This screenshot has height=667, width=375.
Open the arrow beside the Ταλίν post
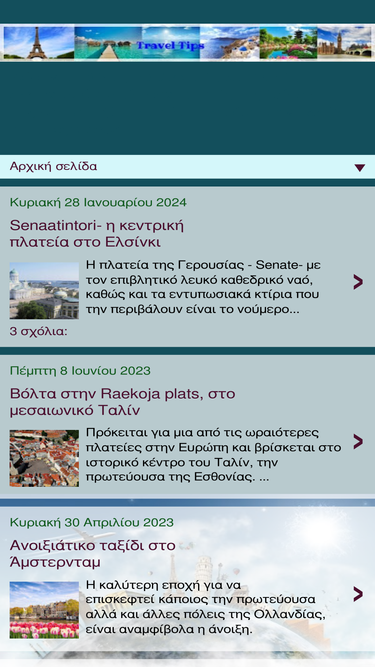(358, 442)
